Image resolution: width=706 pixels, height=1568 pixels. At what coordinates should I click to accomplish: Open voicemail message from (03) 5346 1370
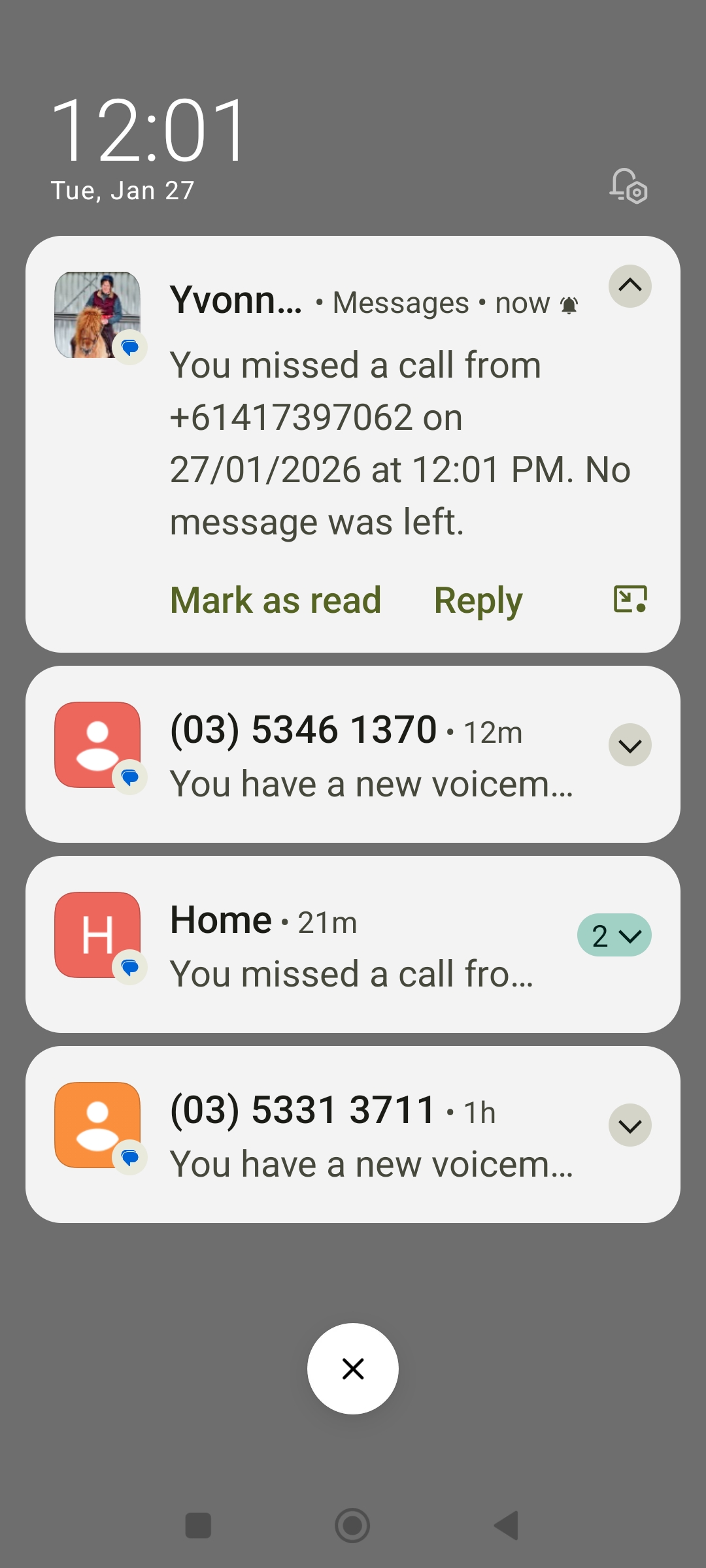coord(371,783)
